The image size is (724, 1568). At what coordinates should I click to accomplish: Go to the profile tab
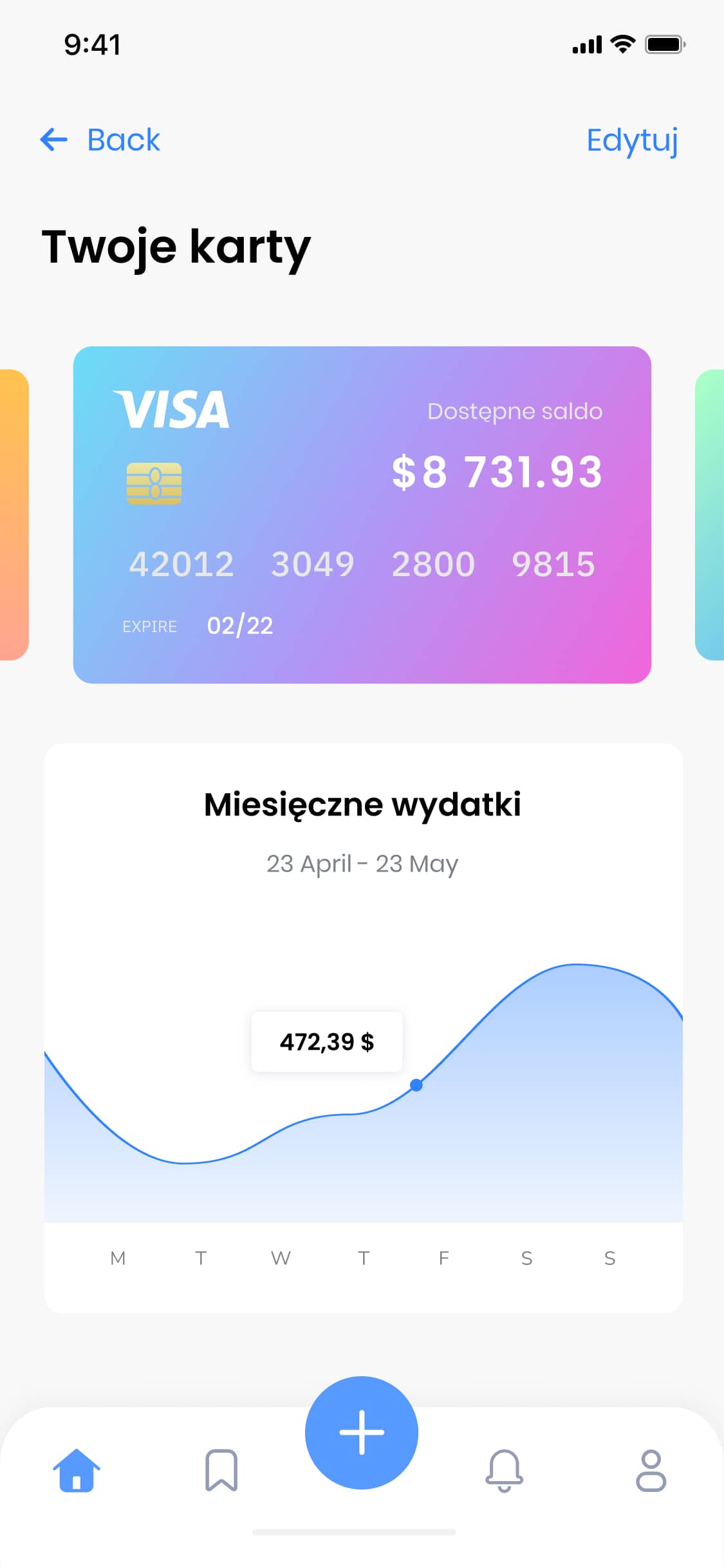[651, 1470]
